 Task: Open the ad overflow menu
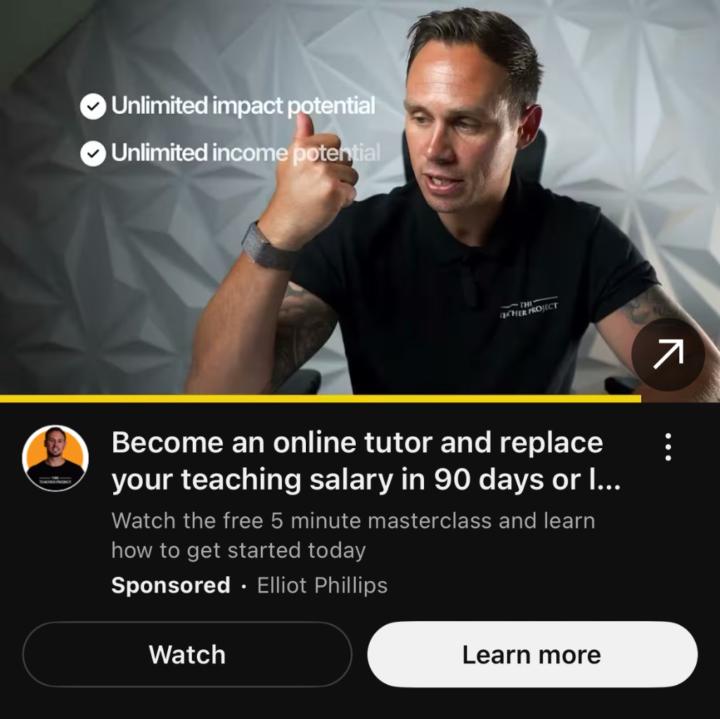pos(668,447)
